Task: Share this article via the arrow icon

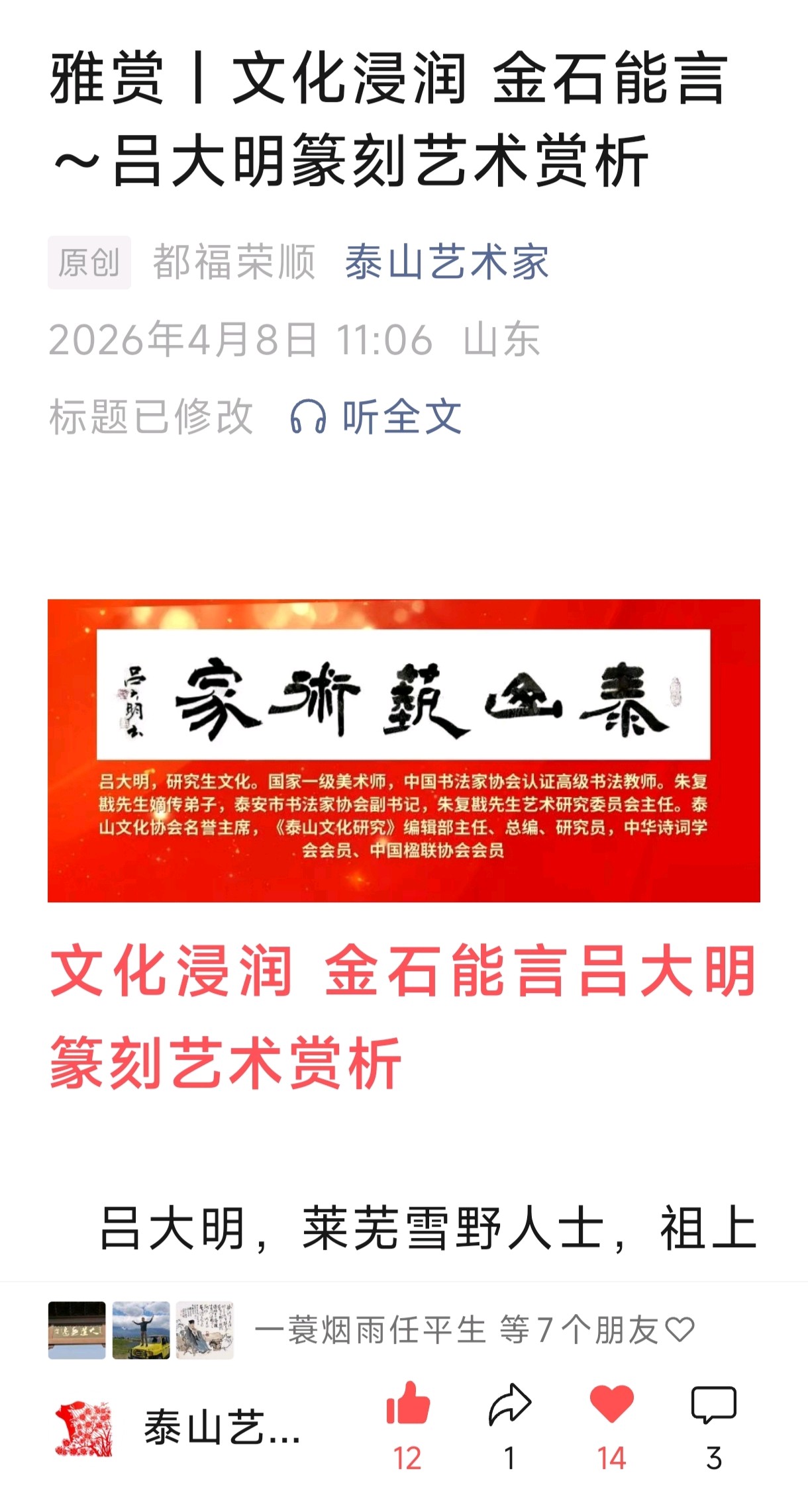Action: point(509,1403)
